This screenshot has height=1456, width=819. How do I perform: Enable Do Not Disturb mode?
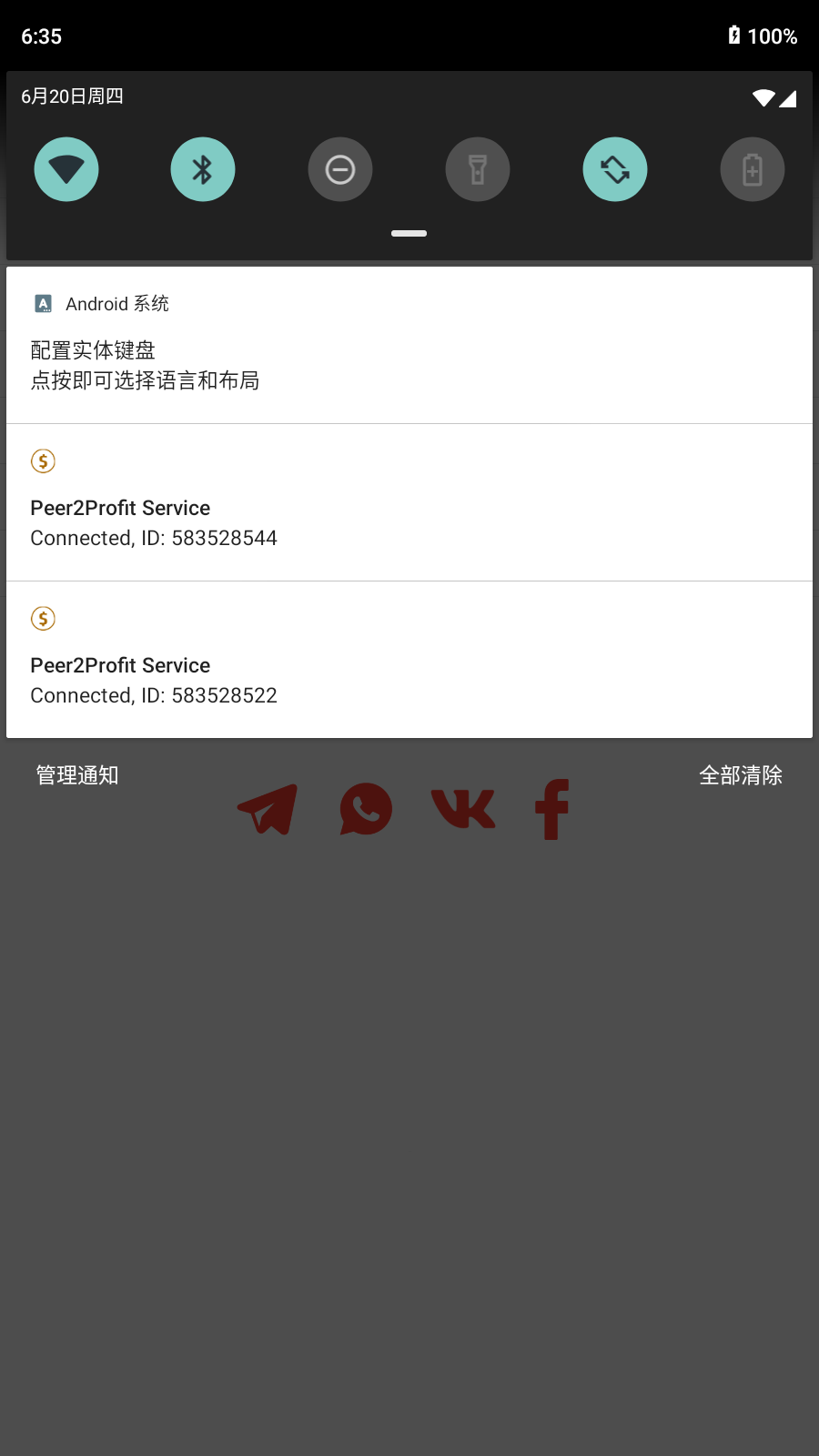click(340, 169)
